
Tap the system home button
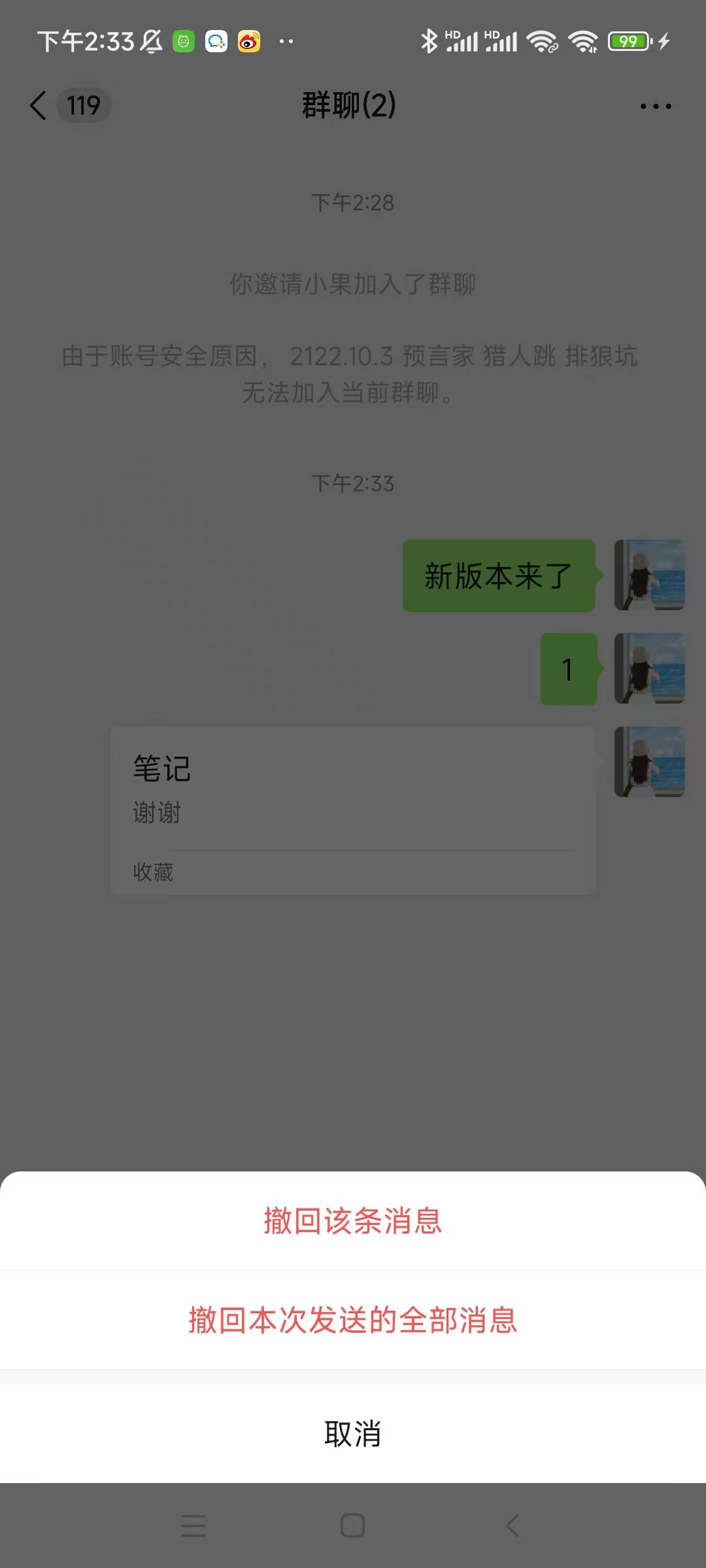352,1526
